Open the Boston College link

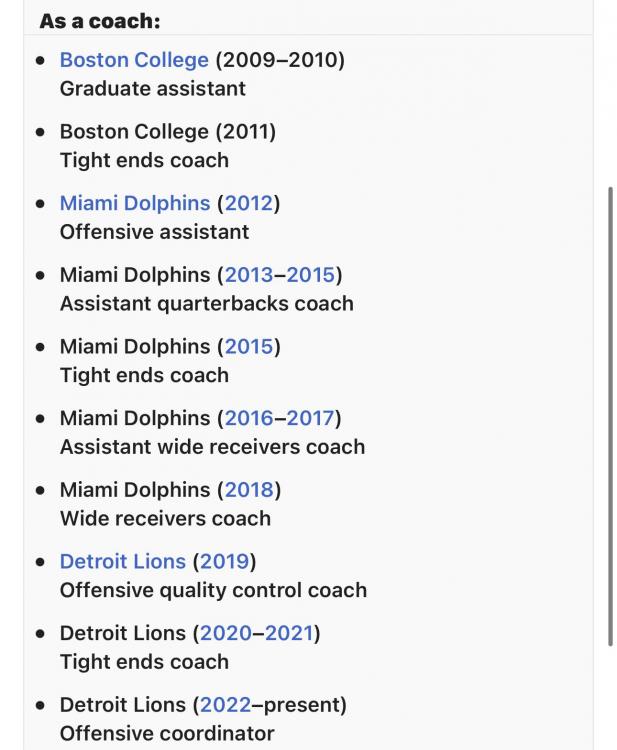134,60
